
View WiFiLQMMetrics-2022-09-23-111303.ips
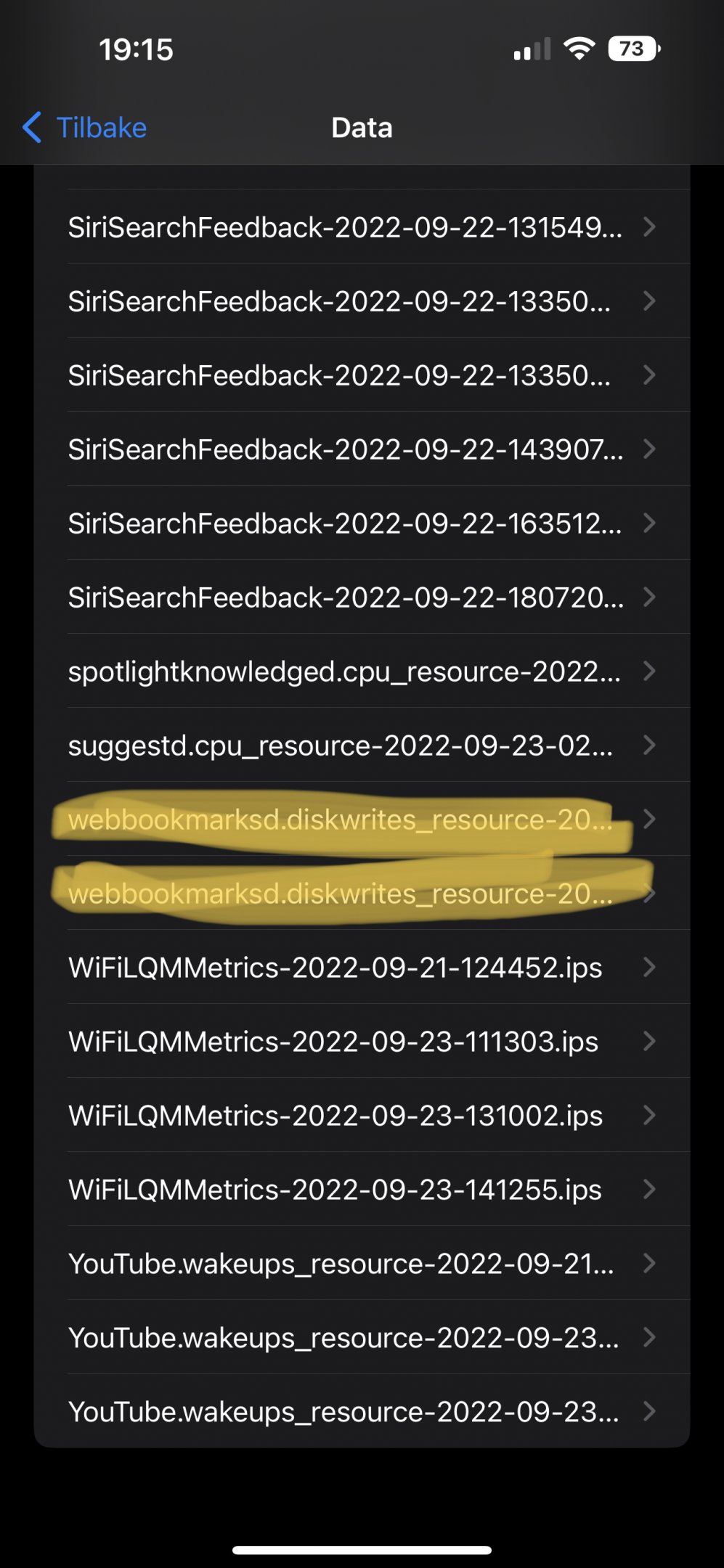[362, 1042]
